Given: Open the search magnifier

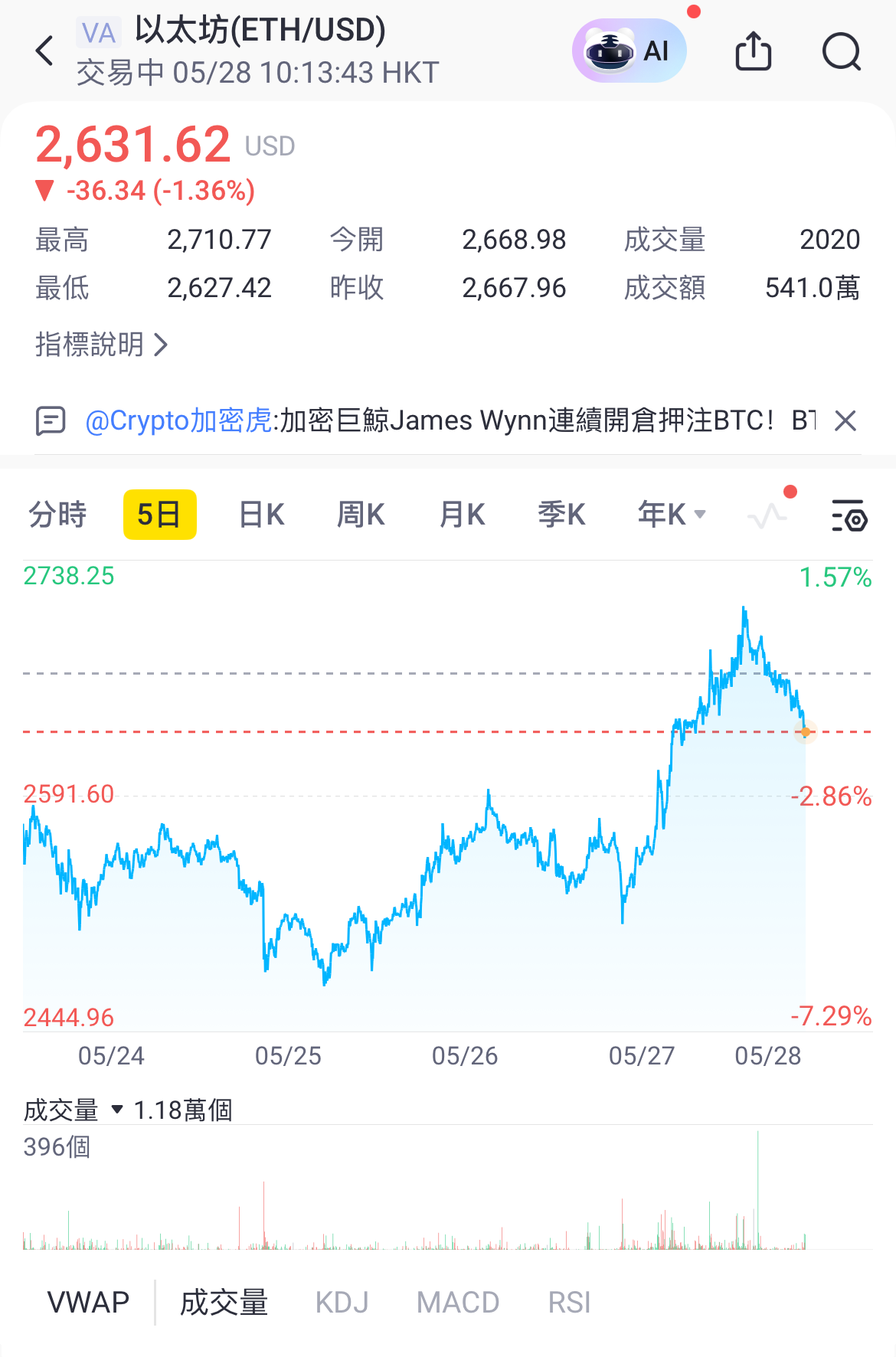Looking at the screenshot, I should [x=841, y=51].
